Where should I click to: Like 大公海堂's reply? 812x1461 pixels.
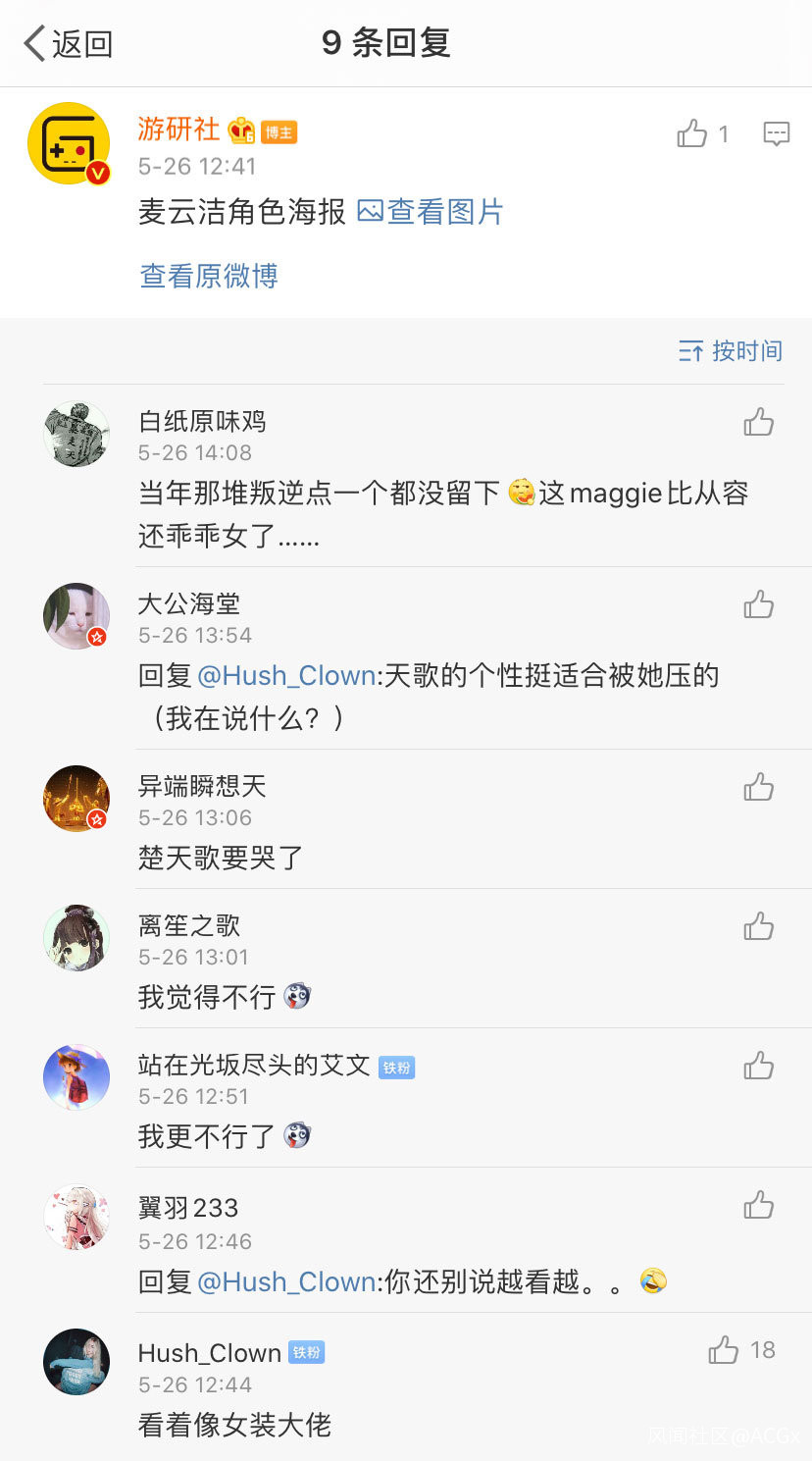tap(758, 605)
